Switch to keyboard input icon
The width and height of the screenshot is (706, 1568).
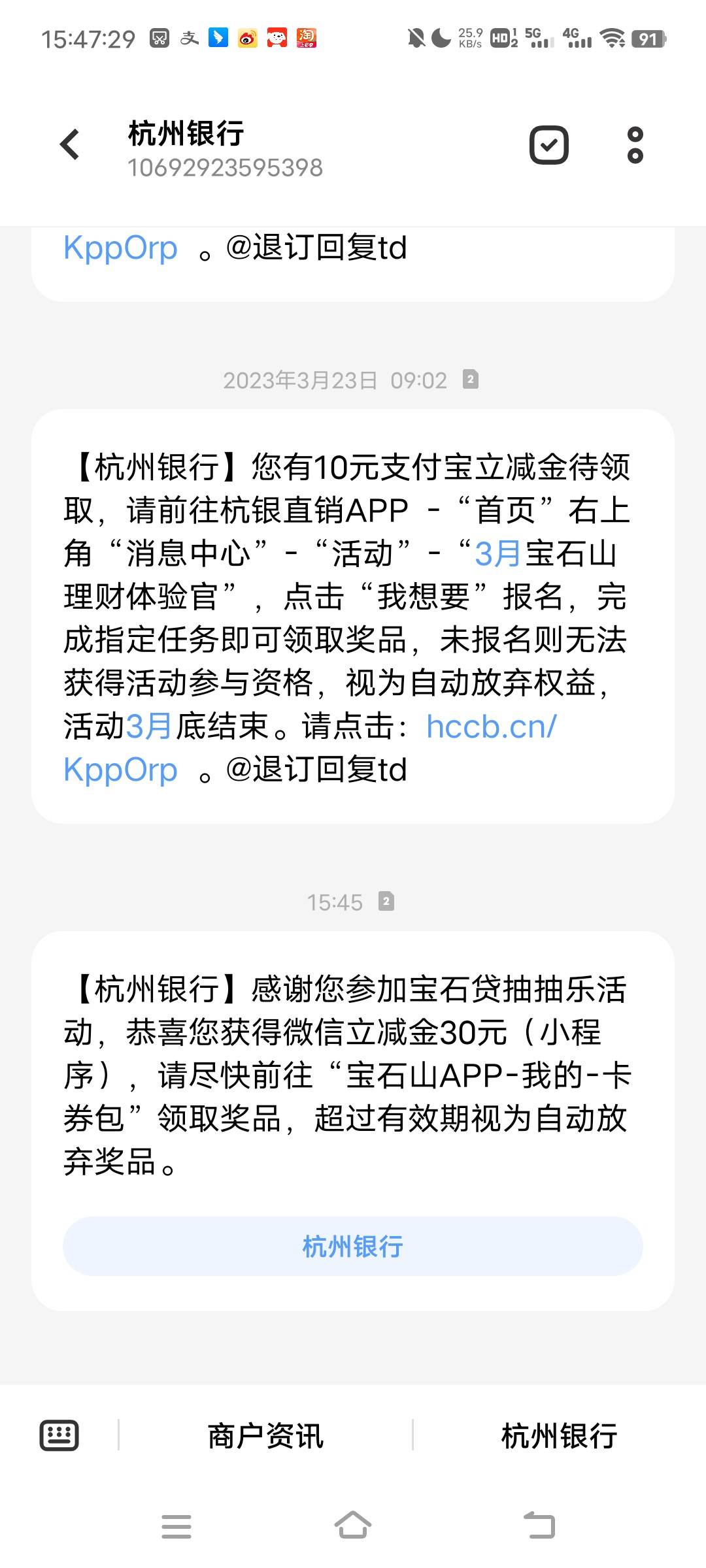click(59, 1436)
